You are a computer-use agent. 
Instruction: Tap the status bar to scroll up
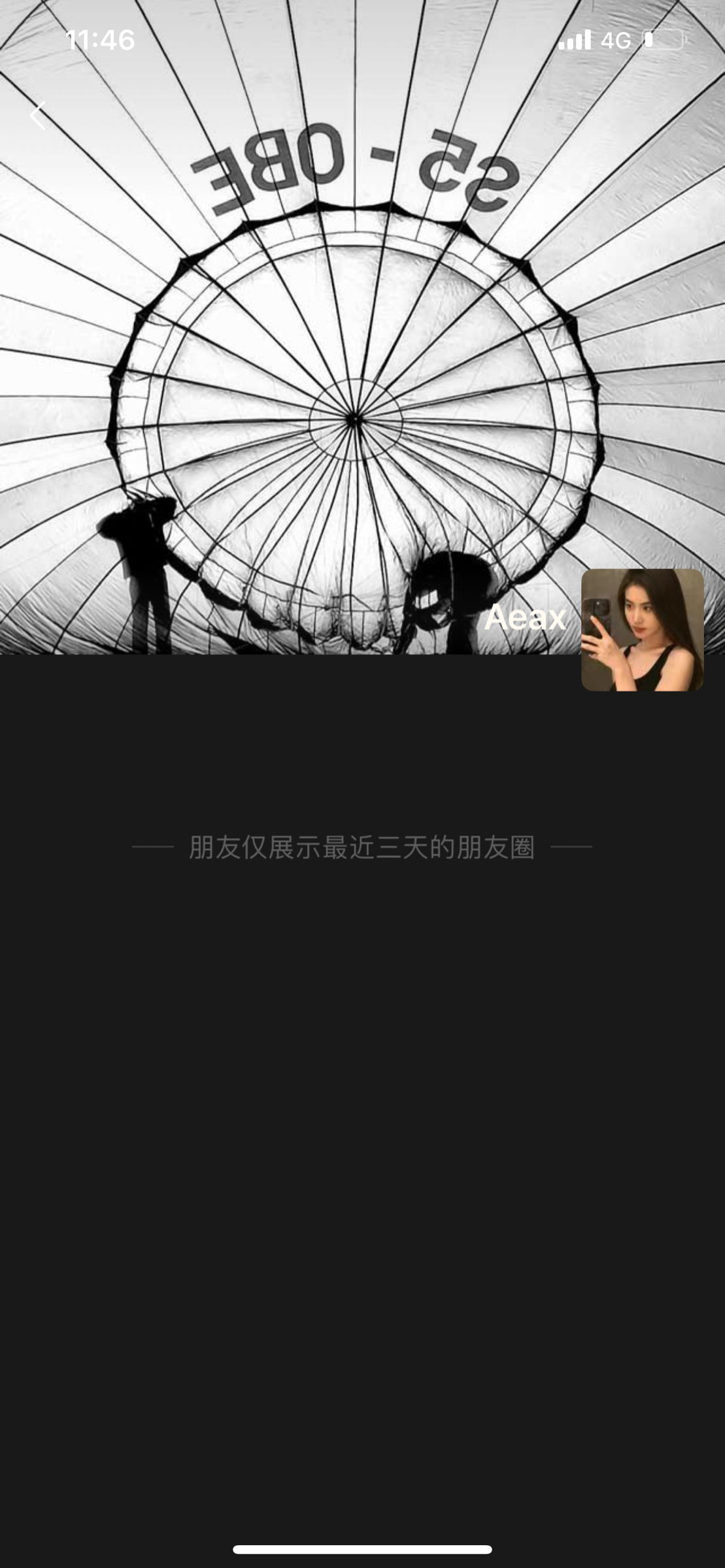pyautogui.click(x=362, y=39)
